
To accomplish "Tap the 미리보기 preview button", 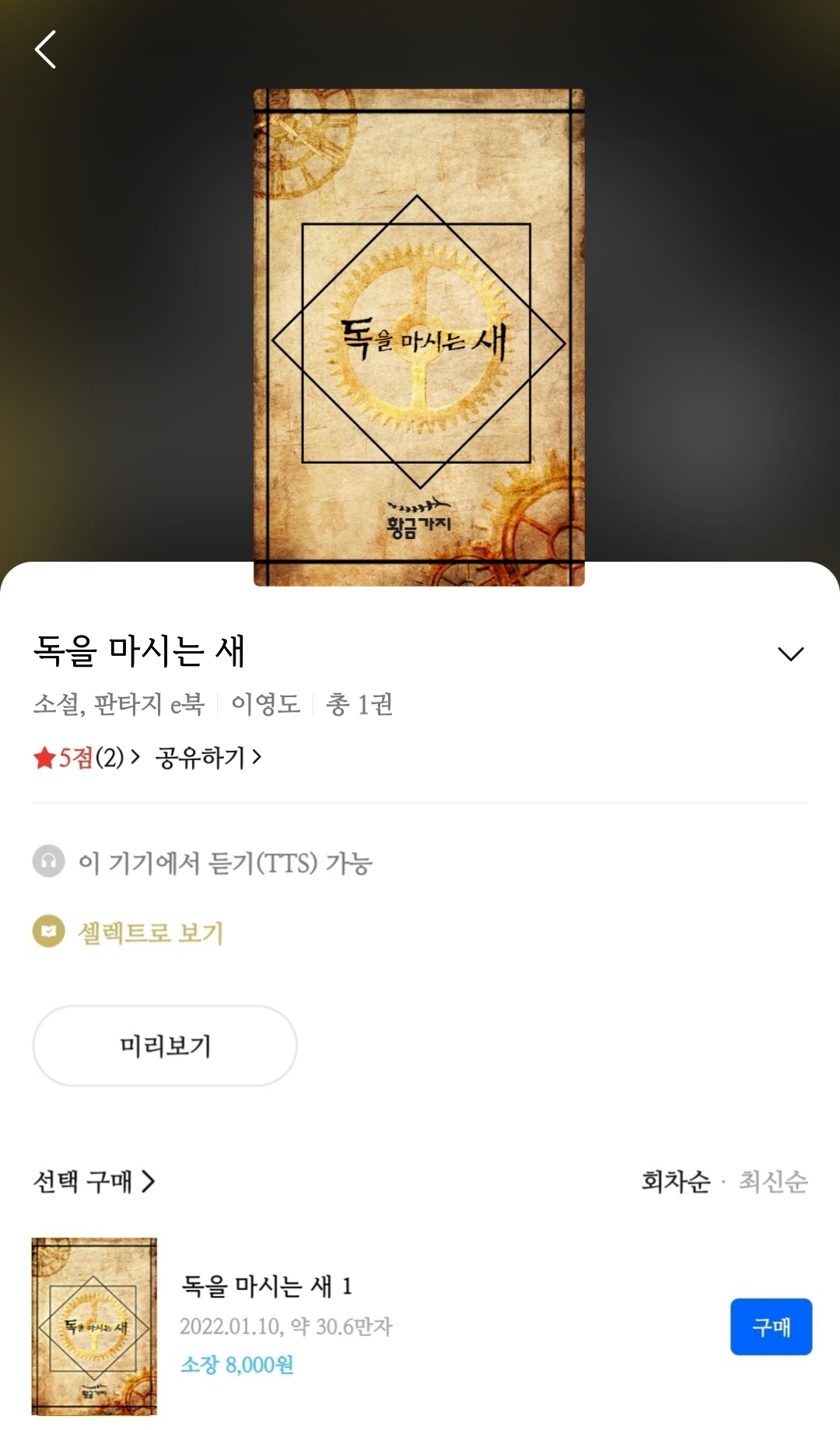I will coord(165,1046).
